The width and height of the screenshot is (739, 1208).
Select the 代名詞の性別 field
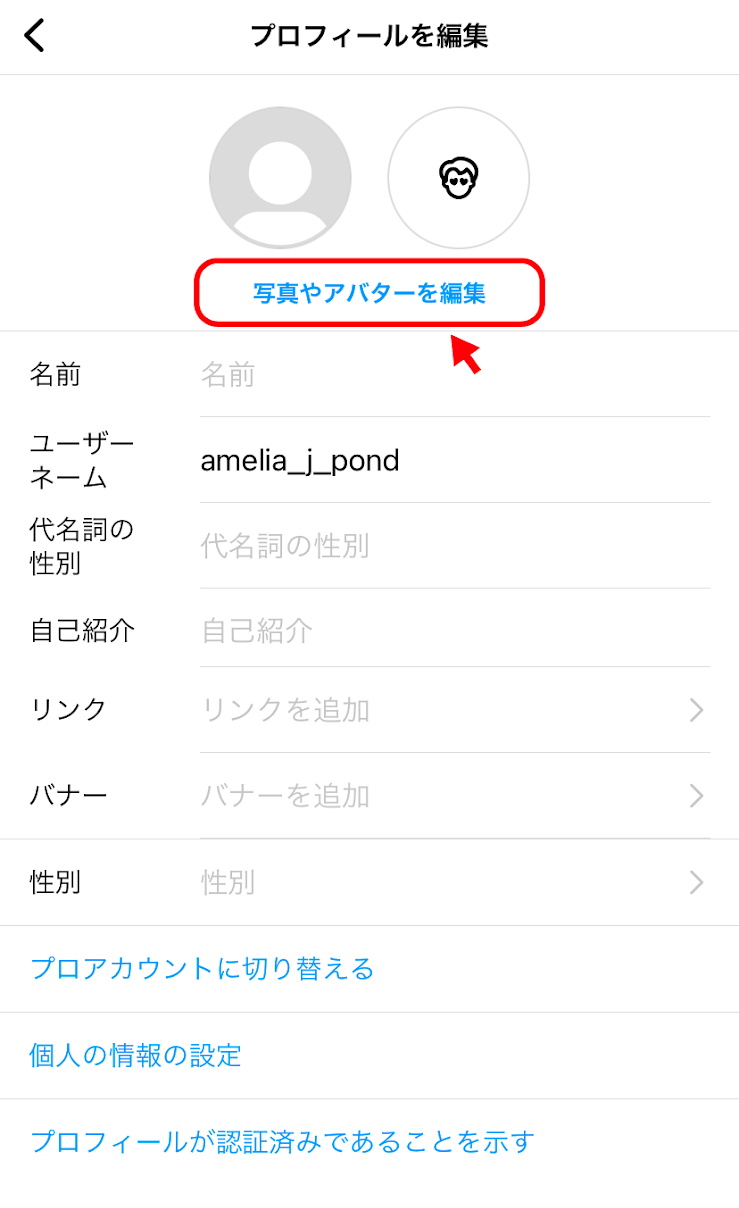[x=454, y=546]
